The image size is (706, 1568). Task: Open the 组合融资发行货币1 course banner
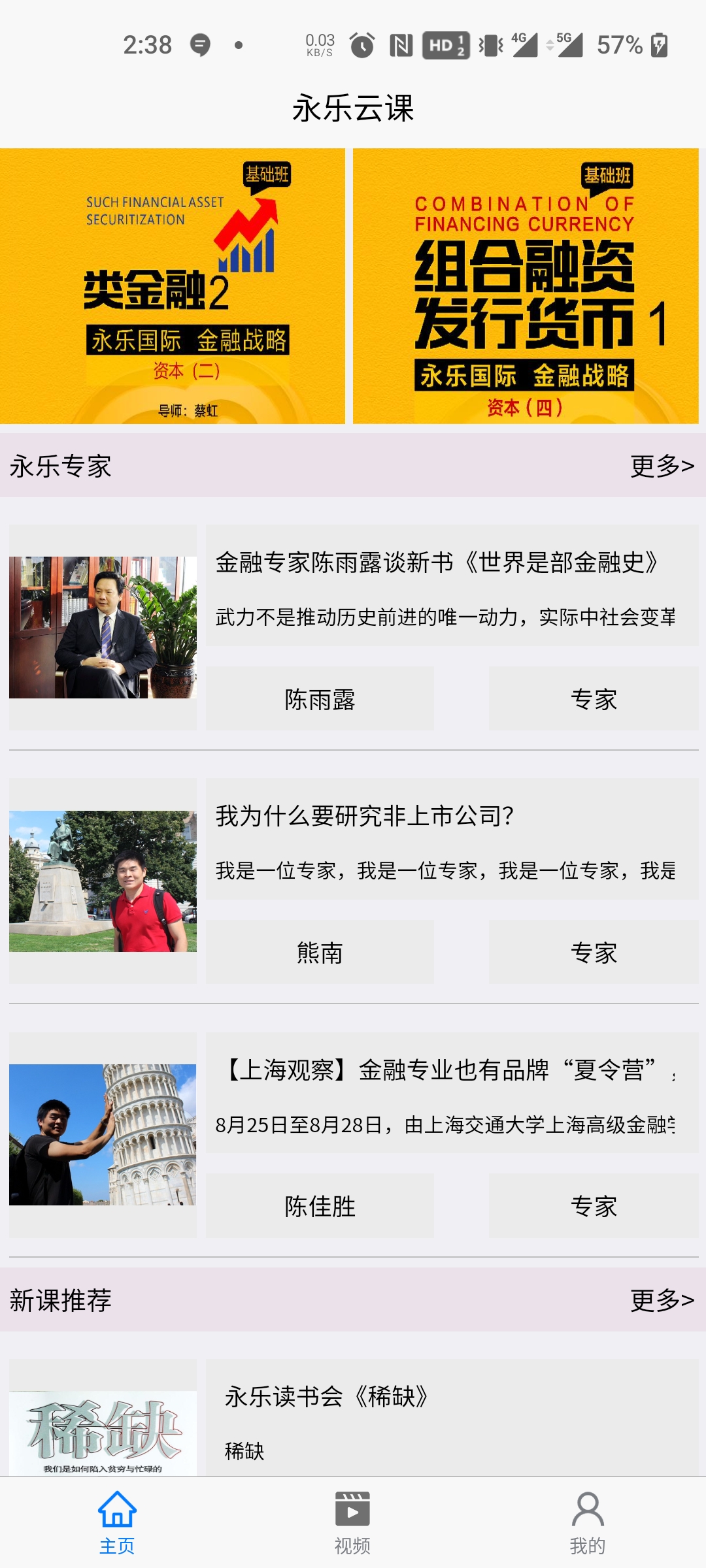click(526, 286)
